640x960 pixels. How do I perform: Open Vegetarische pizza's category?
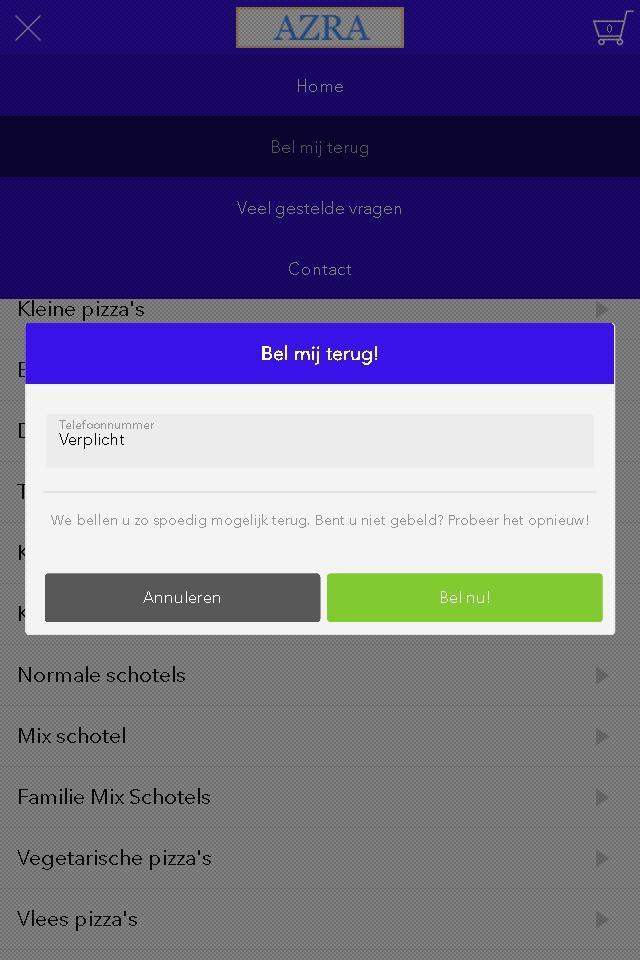320,858
